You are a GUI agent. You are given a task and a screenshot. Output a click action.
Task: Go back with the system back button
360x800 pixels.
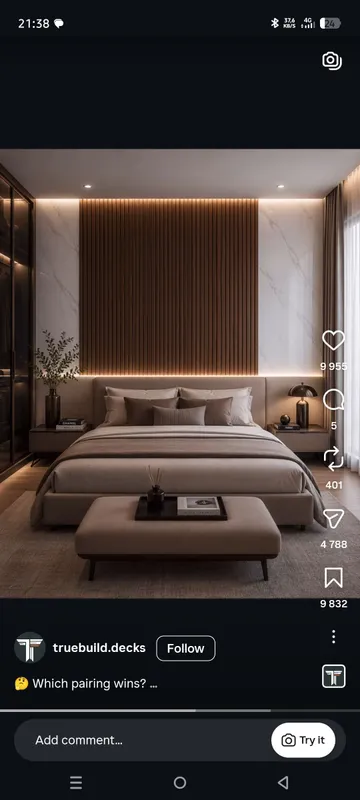click(x=283, y=783)
